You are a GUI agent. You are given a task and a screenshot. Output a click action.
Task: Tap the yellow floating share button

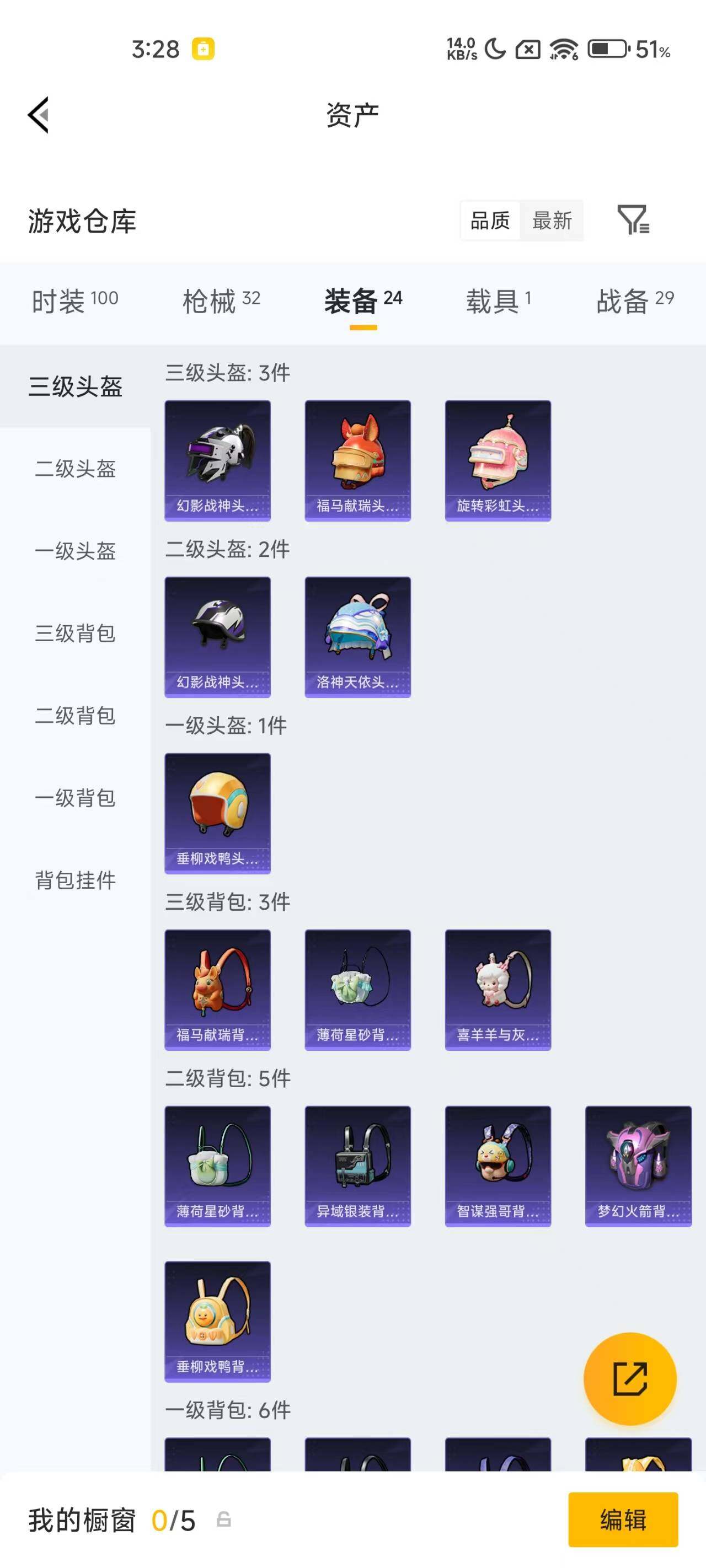point(630,1379)
